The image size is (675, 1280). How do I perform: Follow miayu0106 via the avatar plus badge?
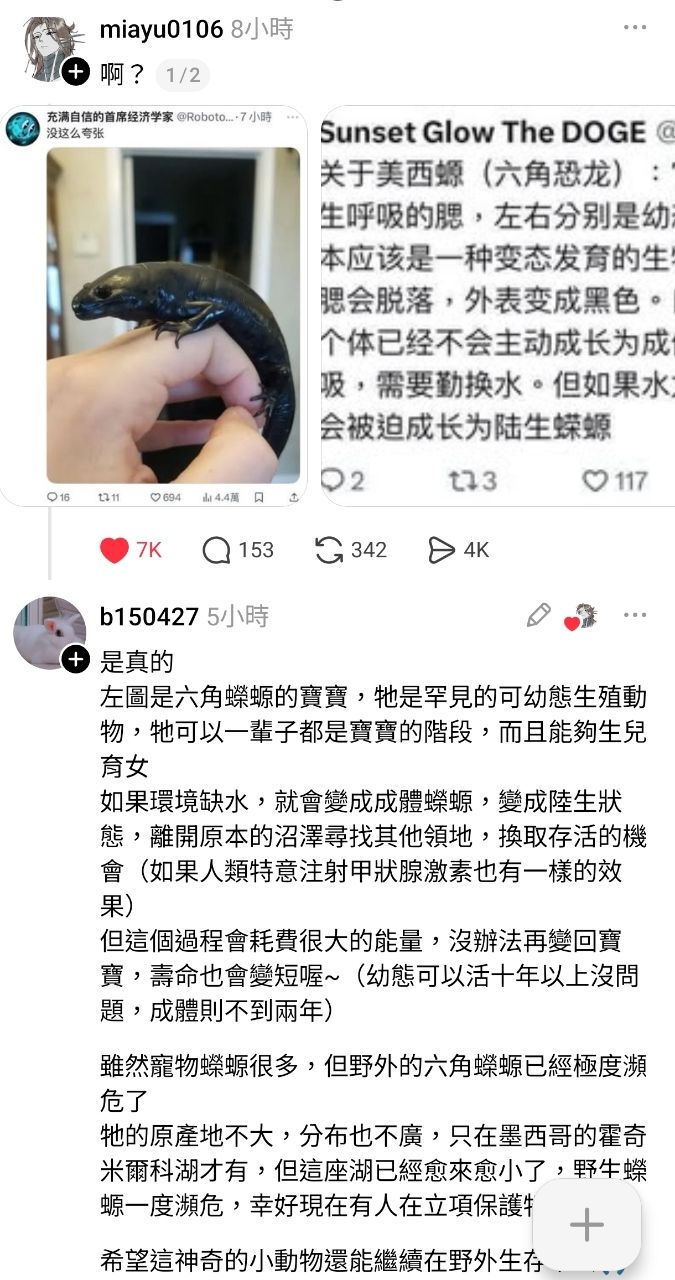76,72
